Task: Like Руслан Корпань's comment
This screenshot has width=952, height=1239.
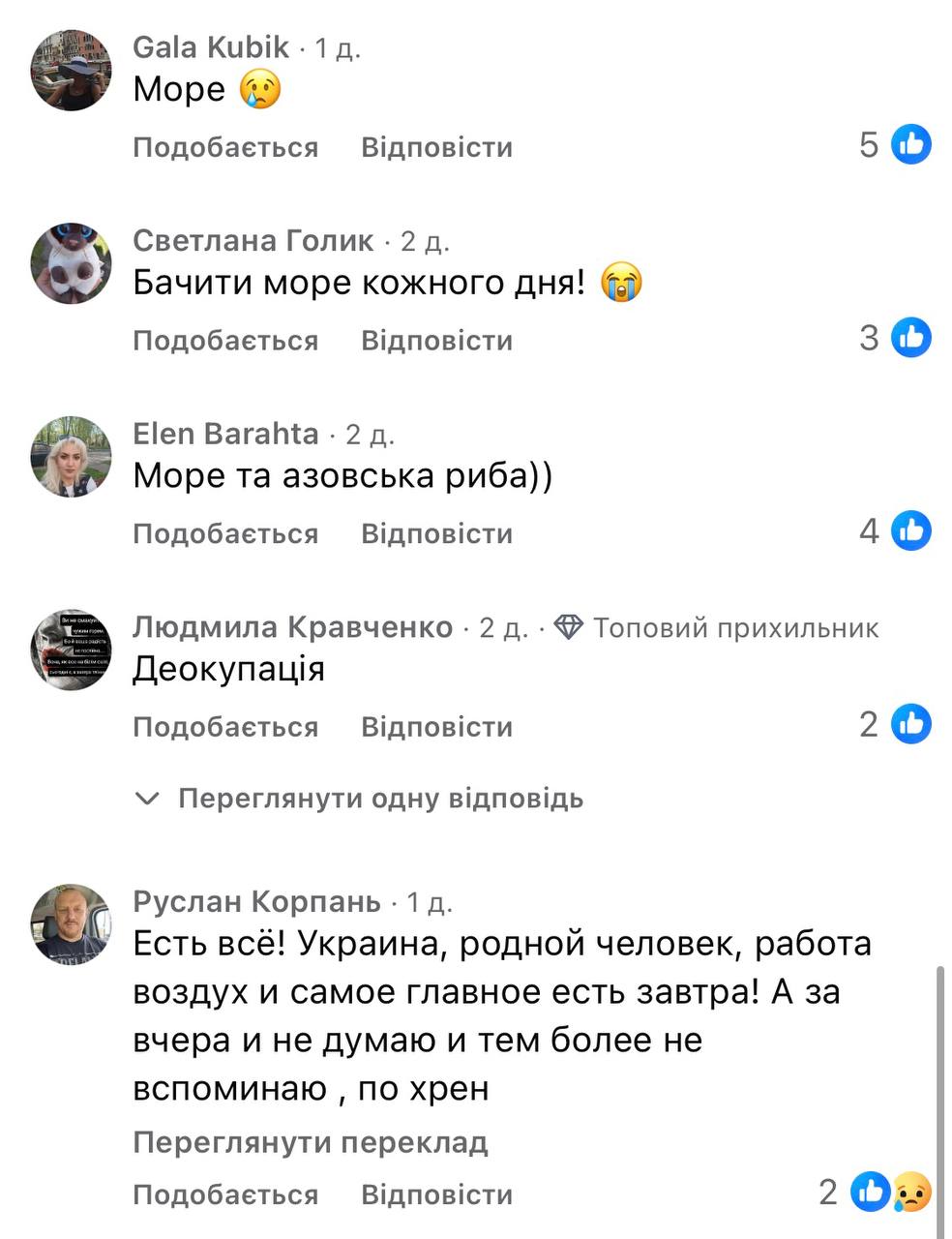Action: click(224, 1194)
